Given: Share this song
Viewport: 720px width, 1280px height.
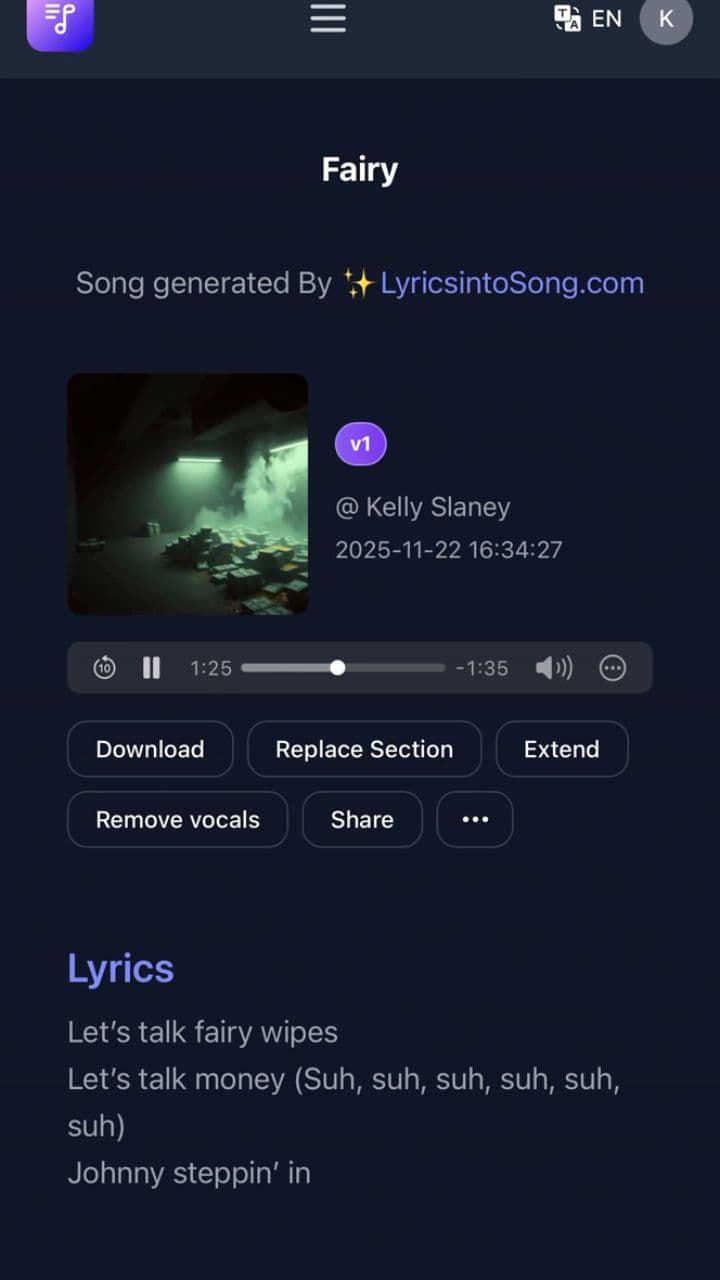Looking at the screenshot, I should point(362,819).
